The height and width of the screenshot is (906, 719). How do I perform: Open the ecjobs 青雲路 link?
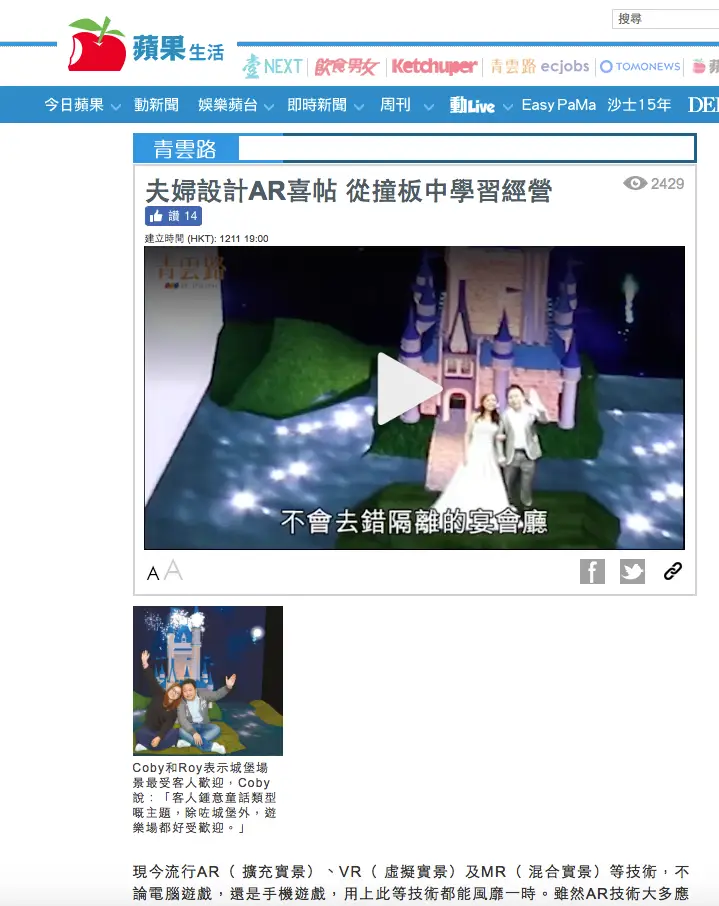[x=539, y=67]
